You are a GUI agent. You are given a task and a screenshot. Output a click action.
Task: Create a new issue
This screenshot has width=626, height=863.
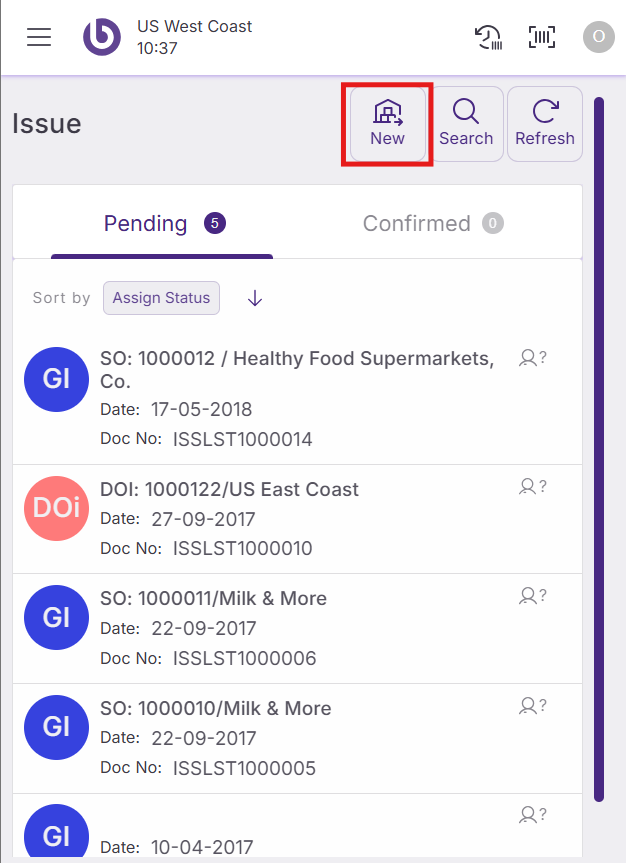(387, 124)
